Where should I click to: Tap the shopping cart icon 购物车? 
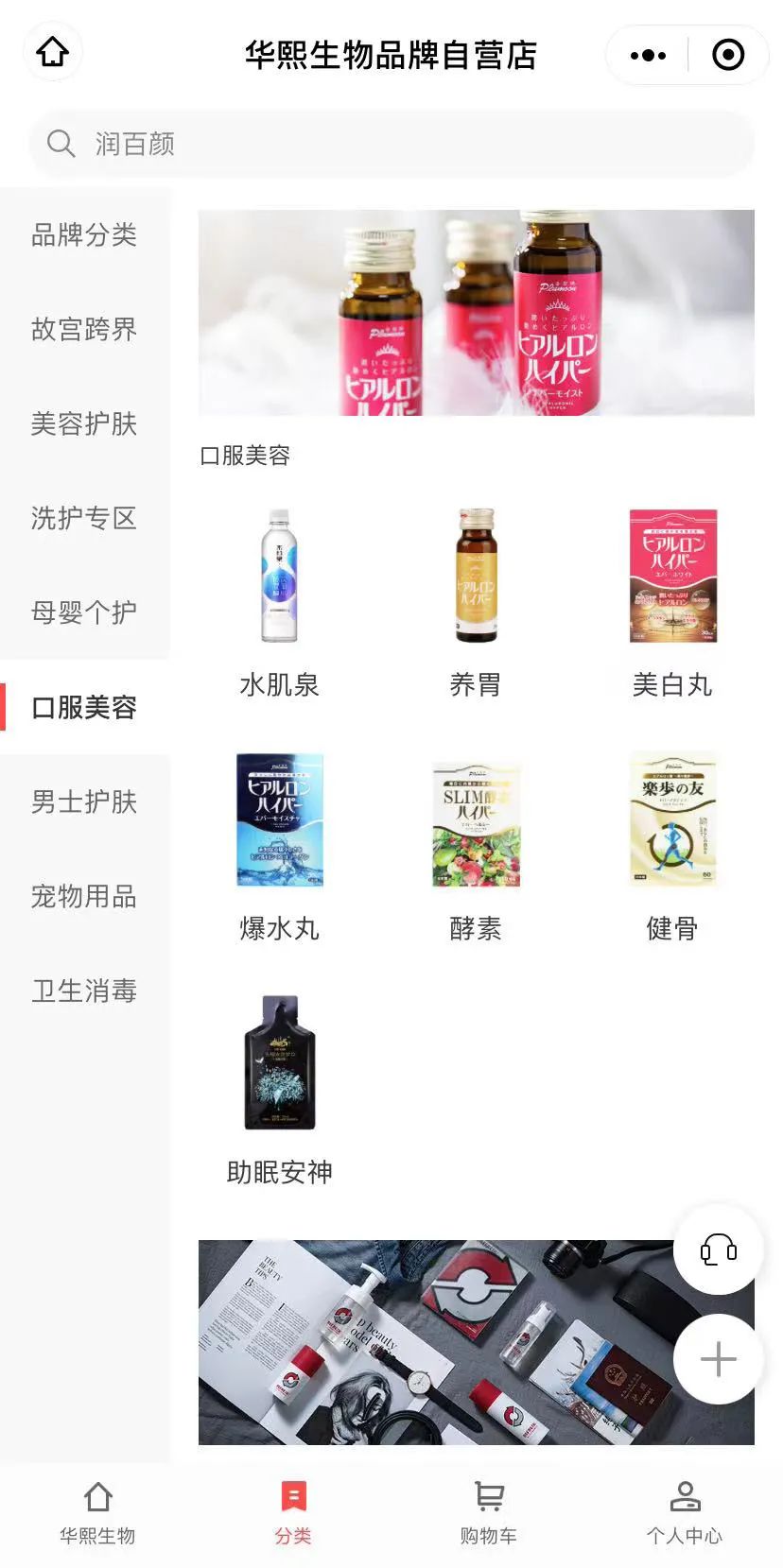click(489, 1498)
